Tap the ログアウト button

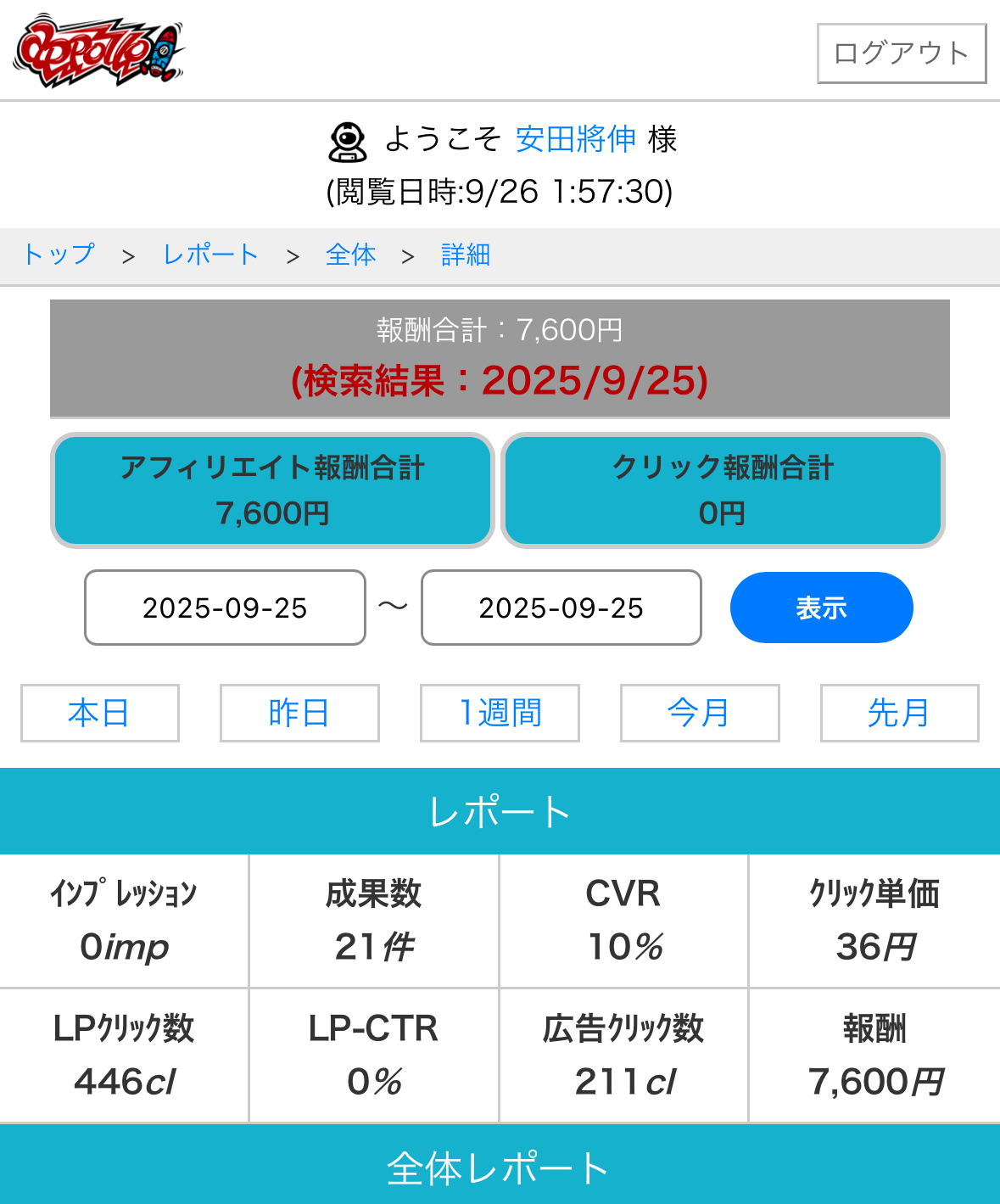[901, 53]
